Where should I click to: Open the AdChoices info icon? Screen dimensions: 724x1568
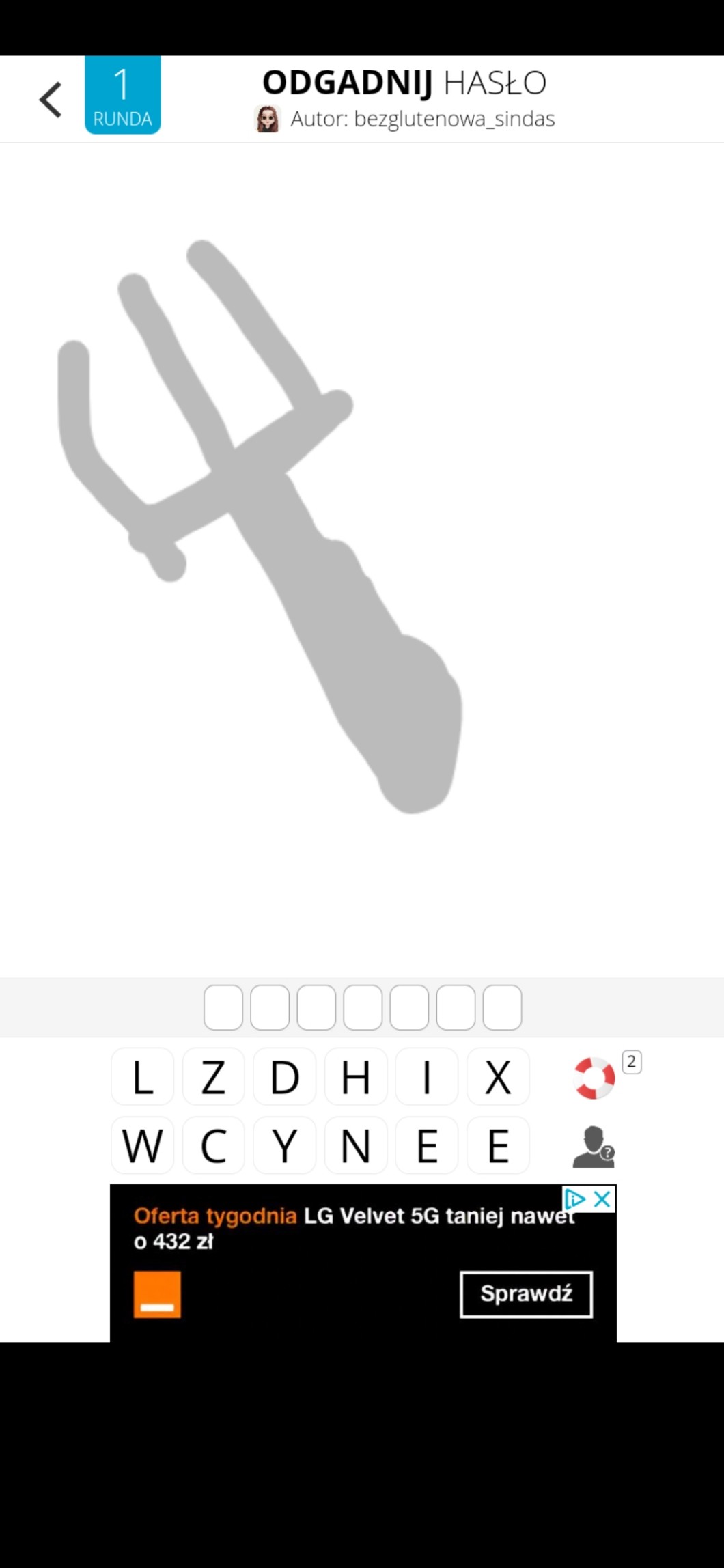[575, 1199]
